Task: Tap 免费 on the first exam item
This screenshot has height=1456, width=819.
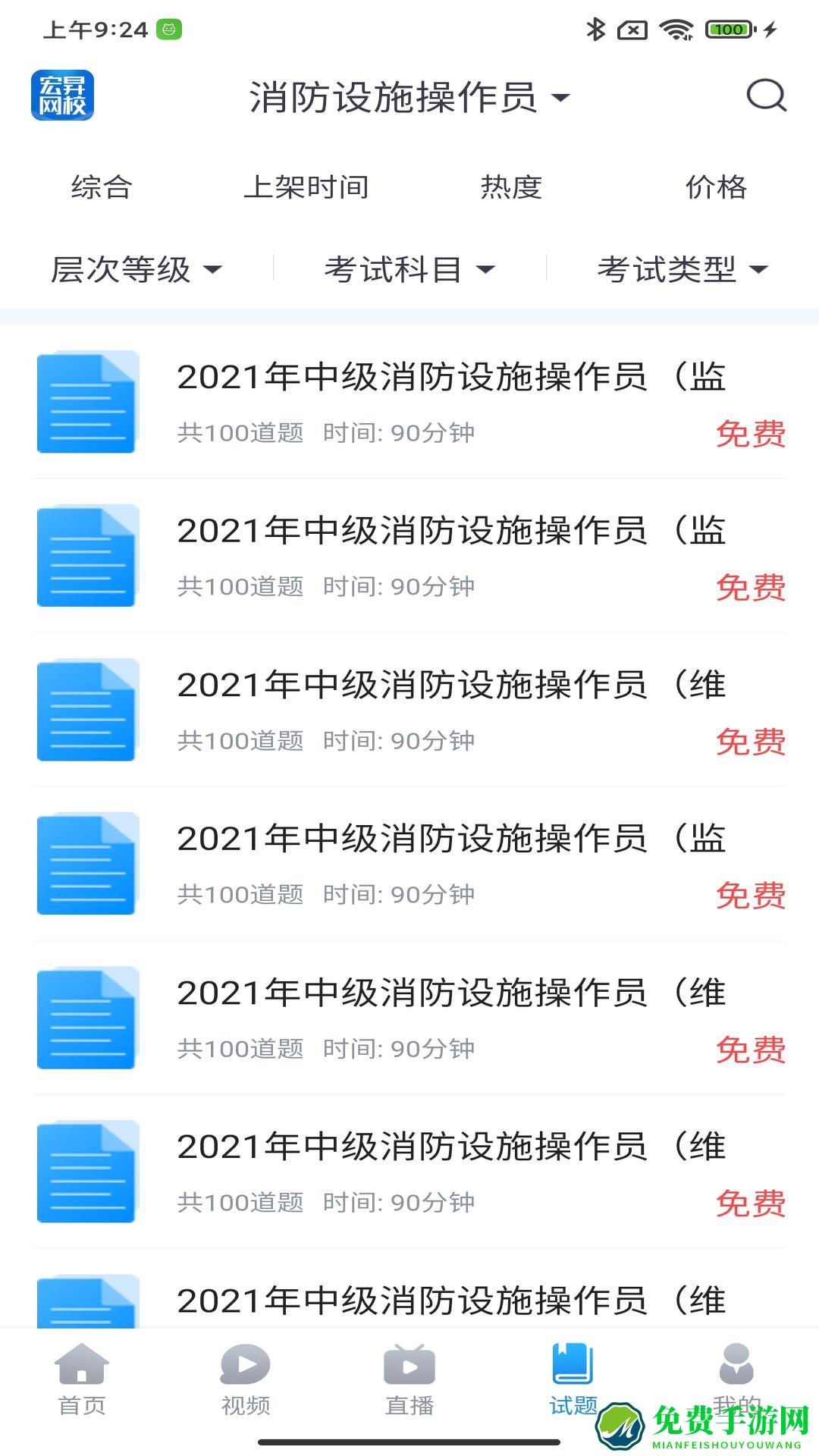Action: (x=752, y=434)
